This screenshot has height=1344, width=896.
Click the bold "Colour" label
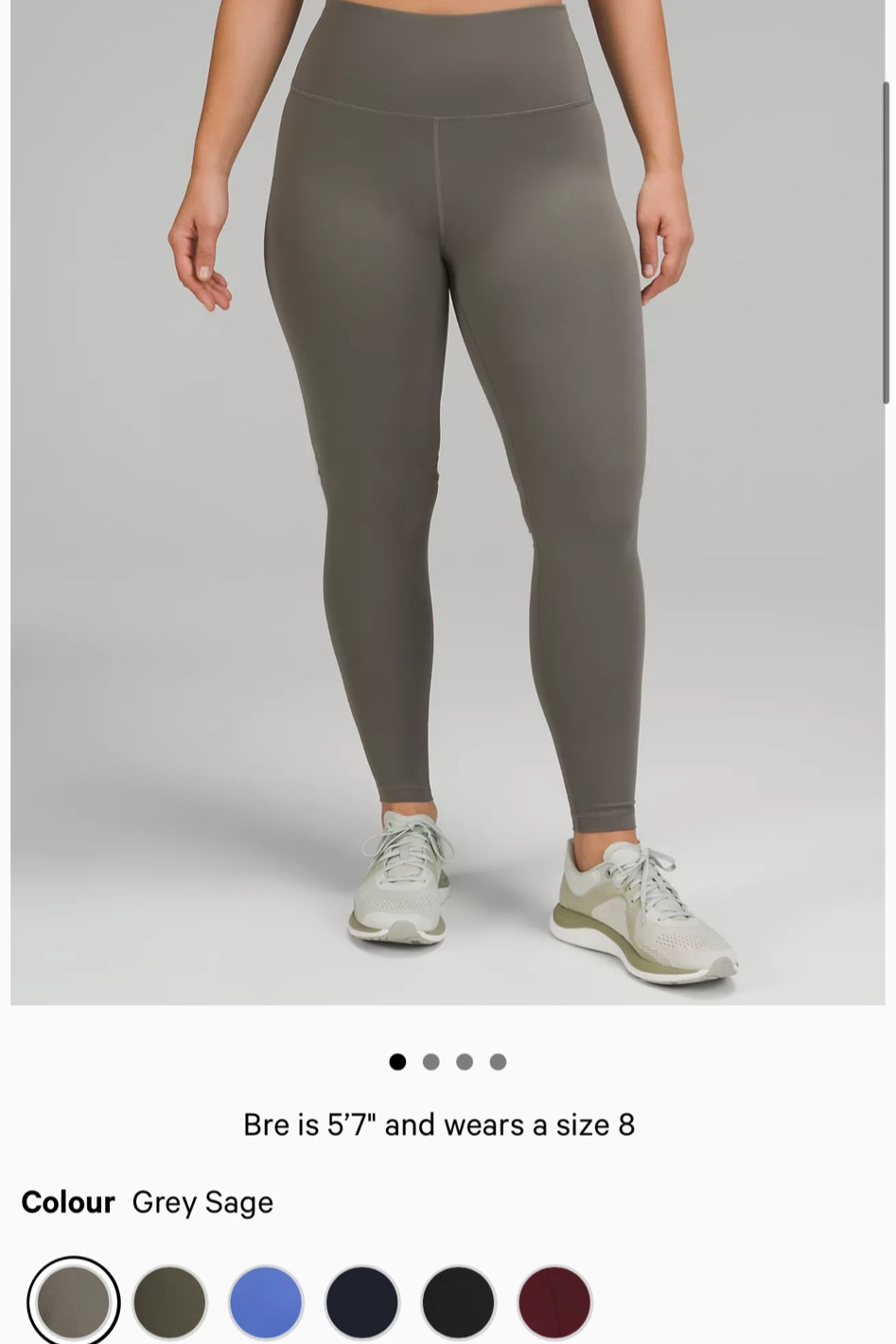(67, 1202)
